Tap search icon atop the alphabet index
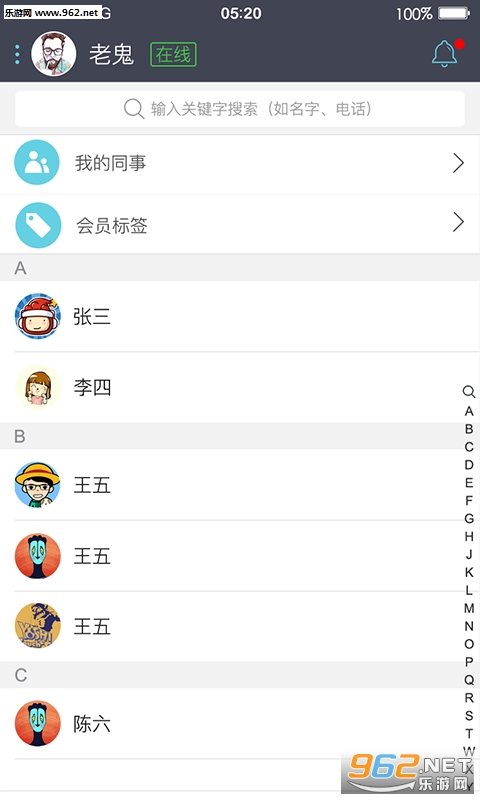480x800 pixels. [469, 391]
